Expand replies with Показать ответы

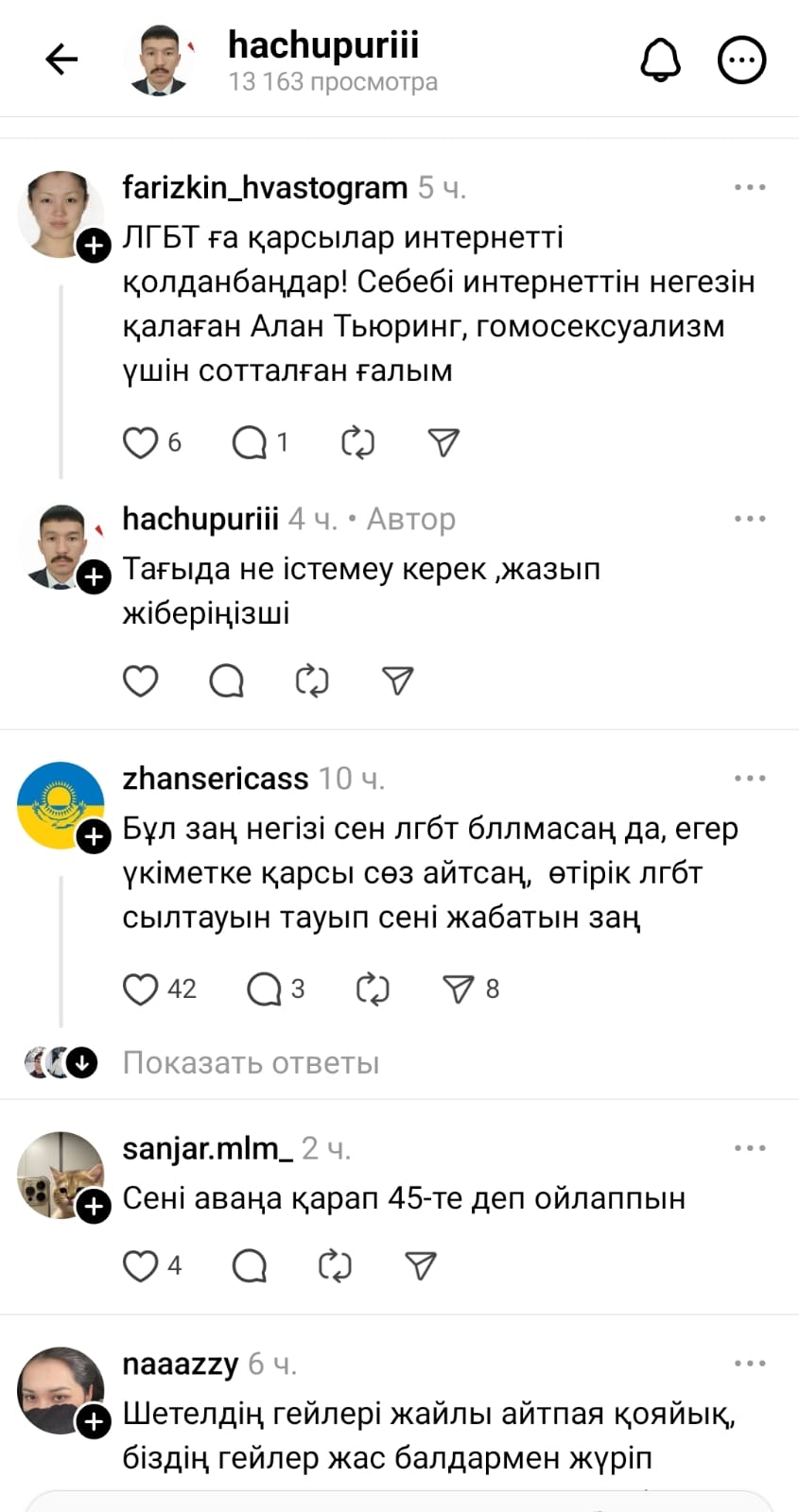251,1063
